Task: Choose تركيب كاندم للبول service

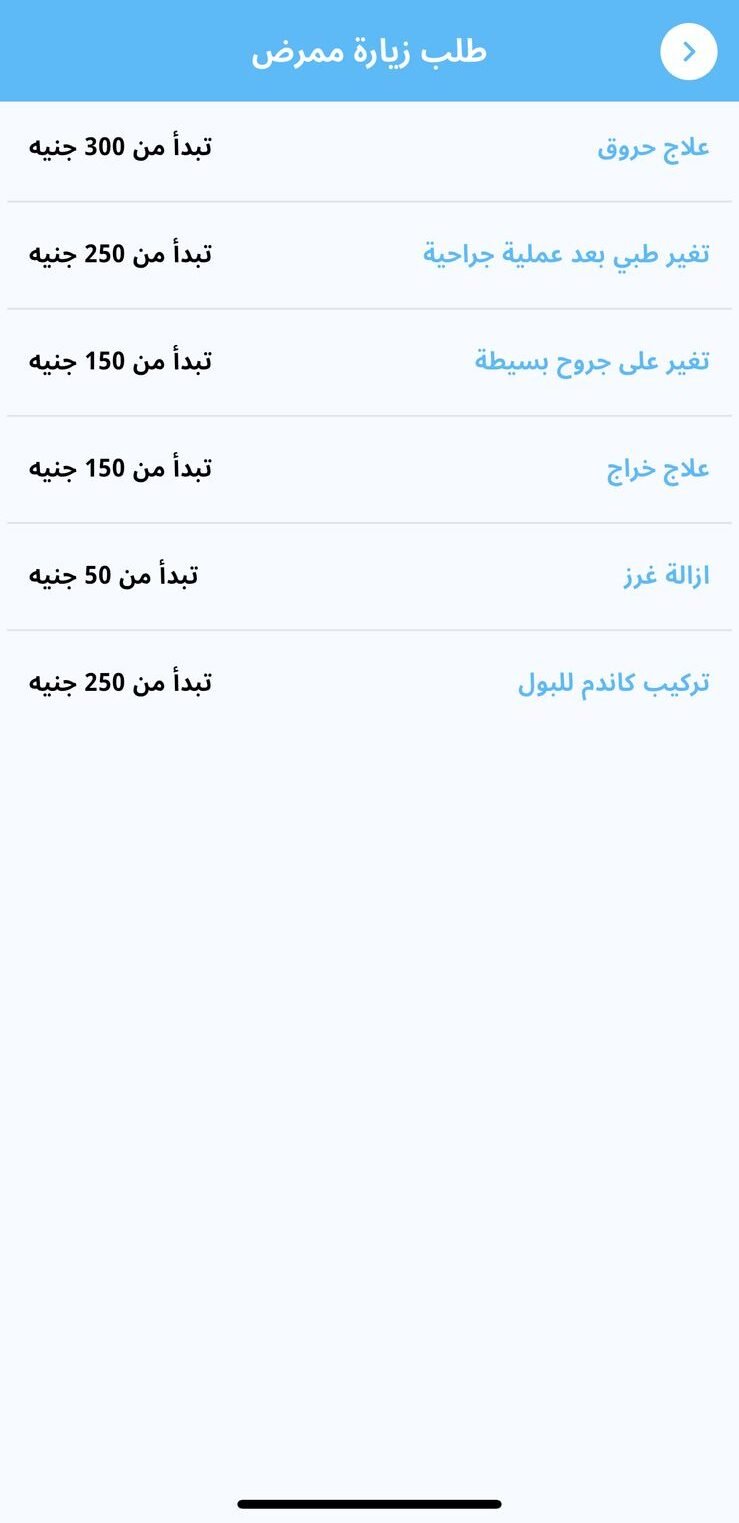Action: (x=369, y=683)
